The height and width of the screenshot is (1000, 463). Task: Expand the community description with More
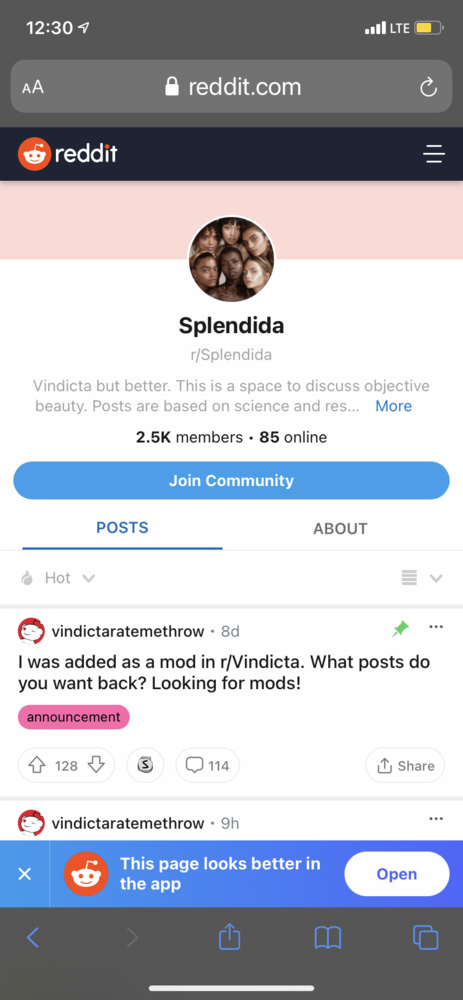pyautogui.click(x=393, y=406)
